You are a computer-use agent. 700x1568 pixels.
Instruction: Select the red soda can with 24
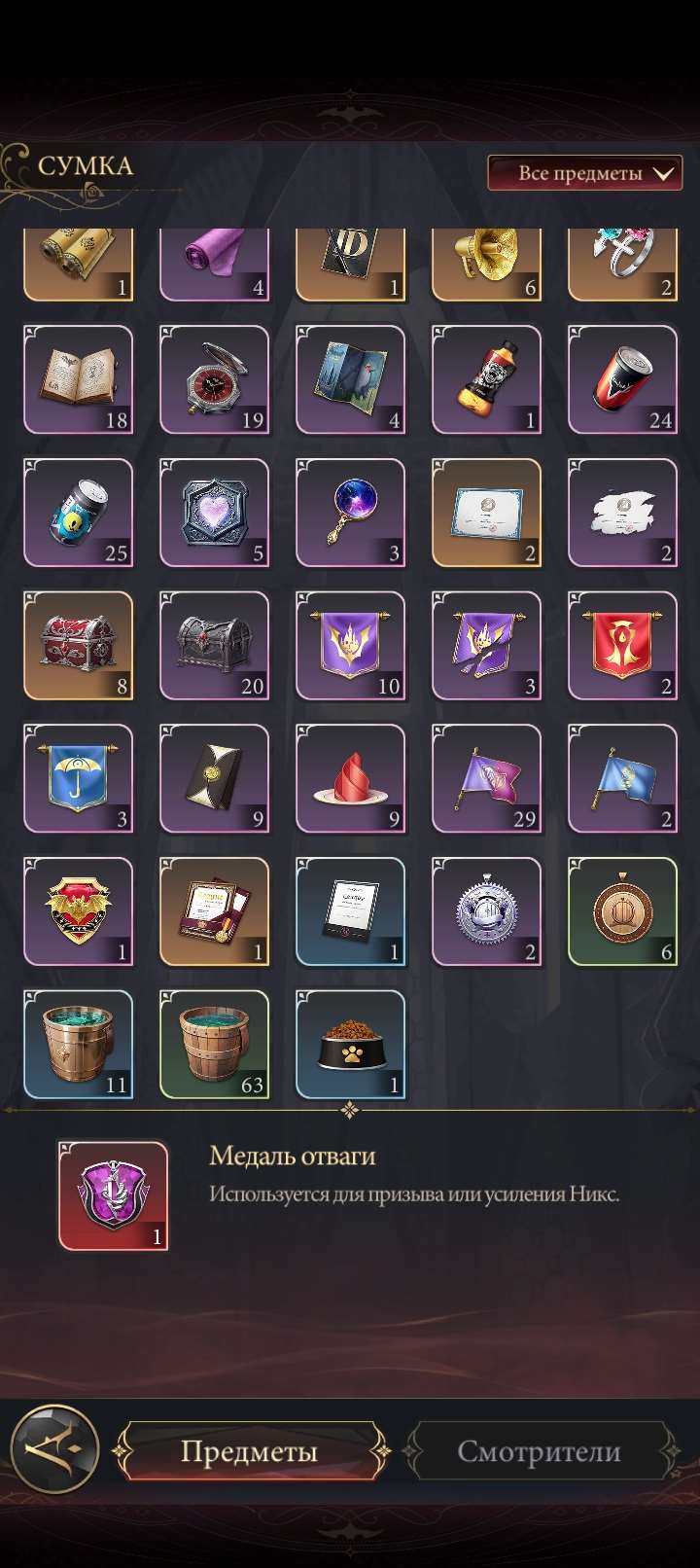pyautogui.click(x=622, y=379)
